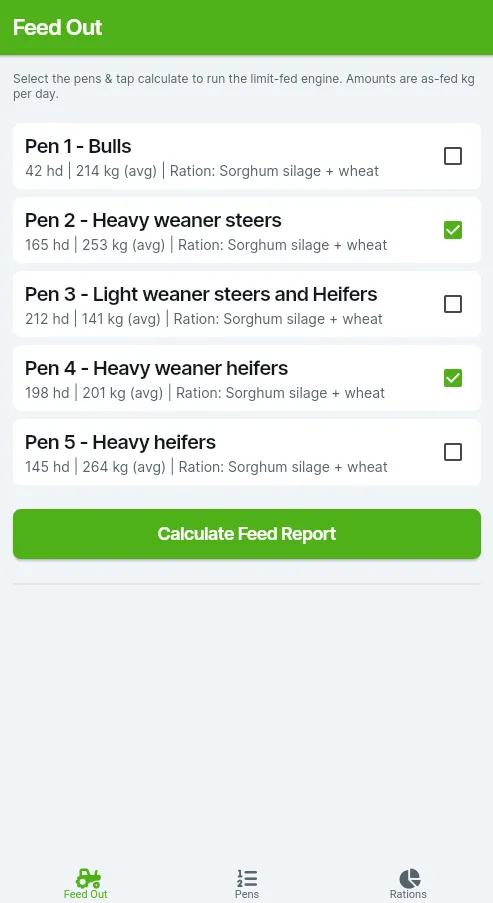Select Pen 3 - Light weaner steers and Heifers
This screenshot has width=493, height=903.
(x=453, y=304)
